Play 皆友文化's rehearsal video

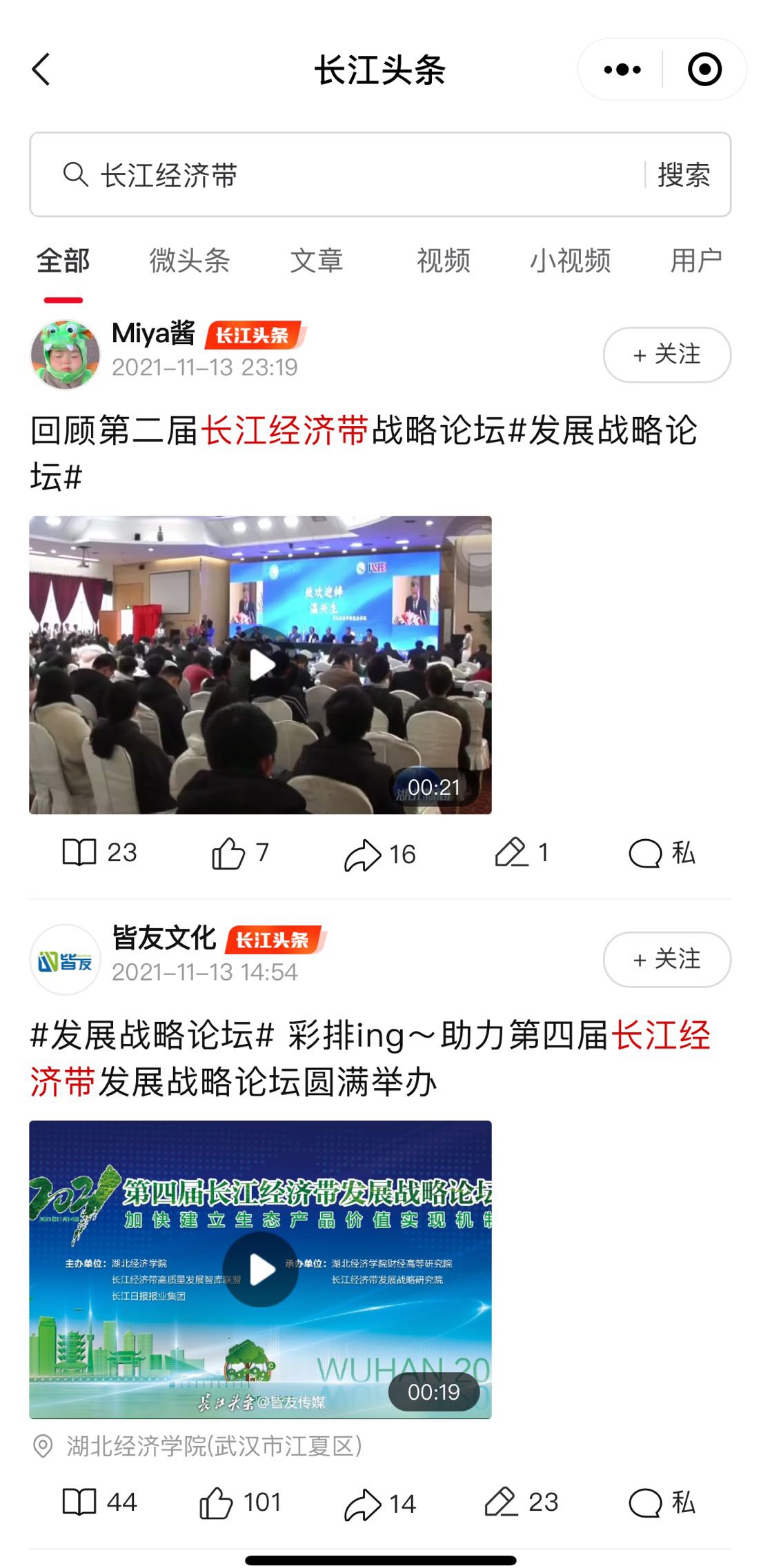tap(260, 1269)
